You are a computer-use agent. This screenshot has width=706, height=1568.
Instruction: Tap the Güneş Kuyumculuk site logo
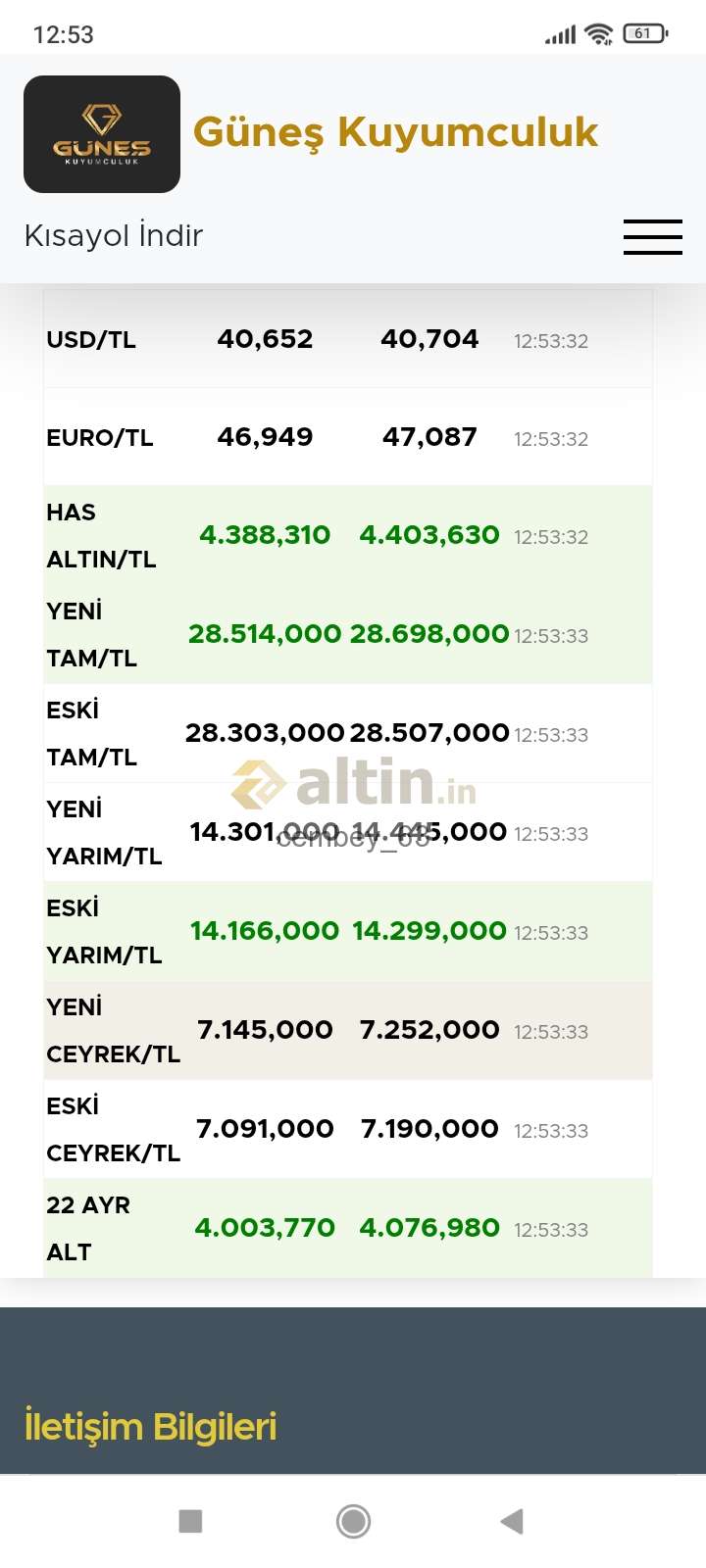click(102, 134)
